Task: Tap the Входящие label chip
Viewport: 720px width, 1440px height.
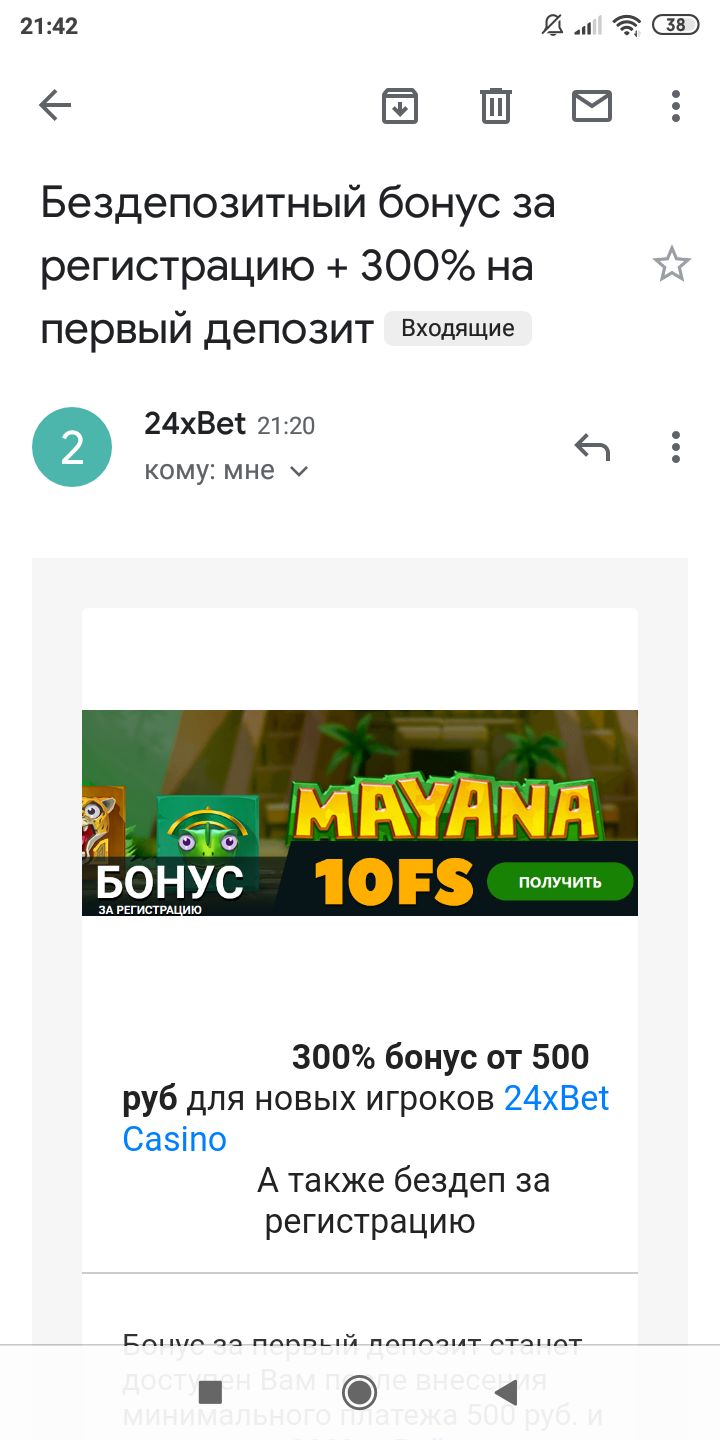Action: coord(458,328)
